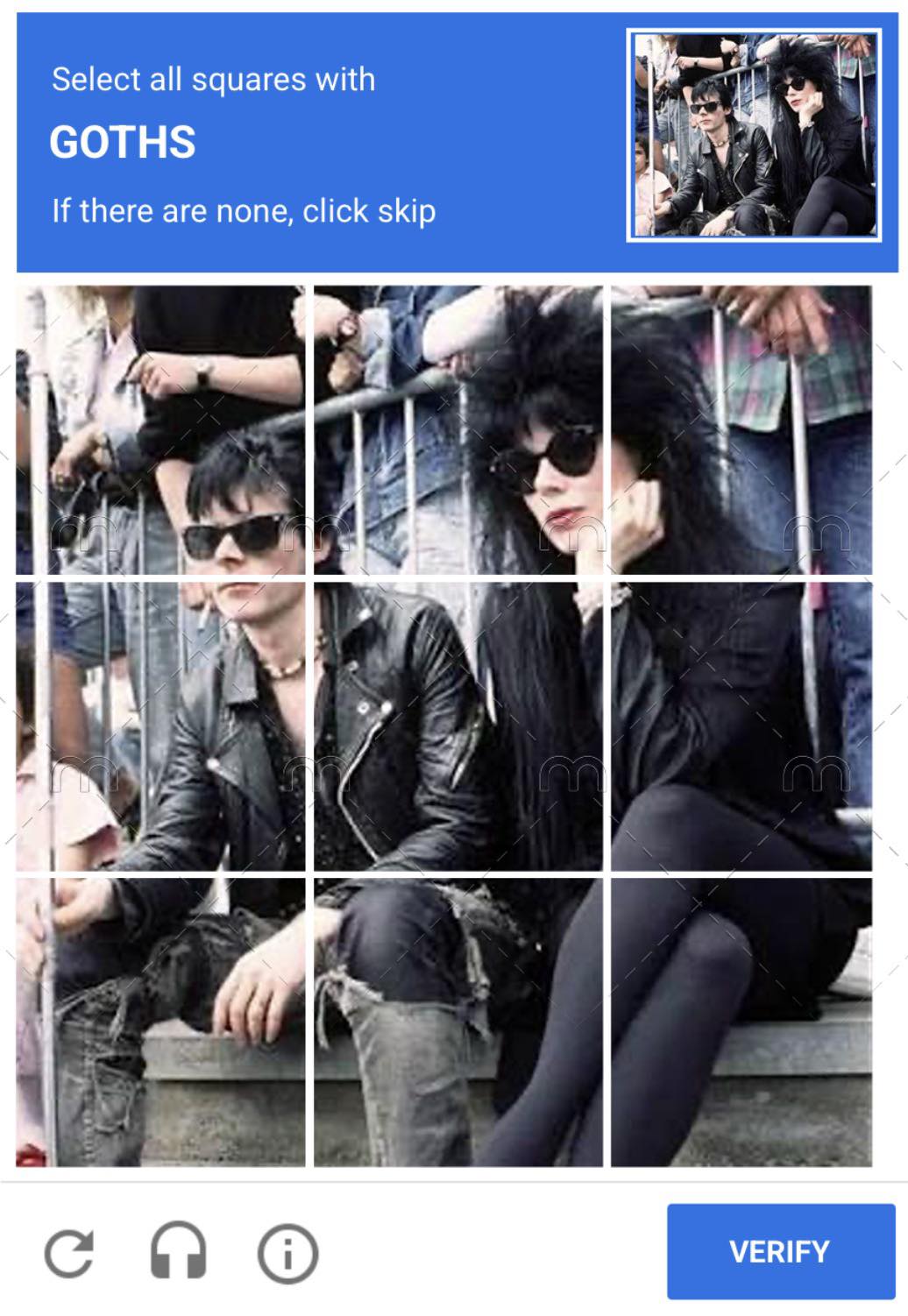Image resolution: width=908 pixels, height=1316 pixels.
Task: Select the tile with the woman's sunglasses face
Action: pyautogui.click(x=458, y=430)
